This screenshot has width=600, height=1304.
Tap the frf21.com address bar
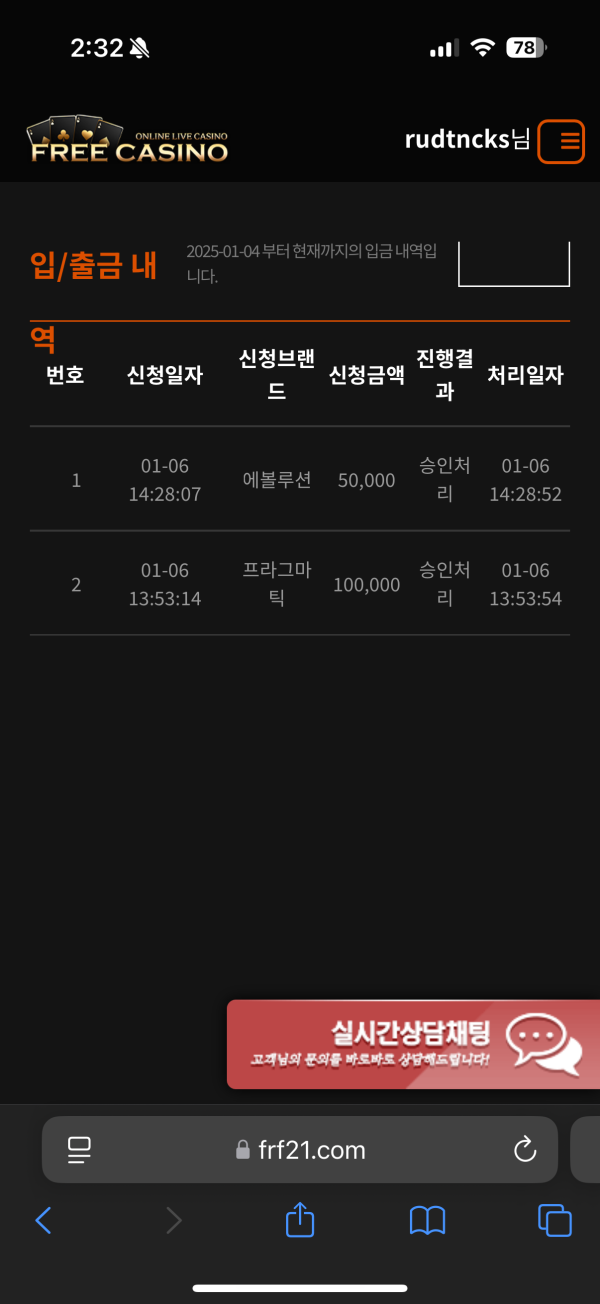pos(300,1150)
